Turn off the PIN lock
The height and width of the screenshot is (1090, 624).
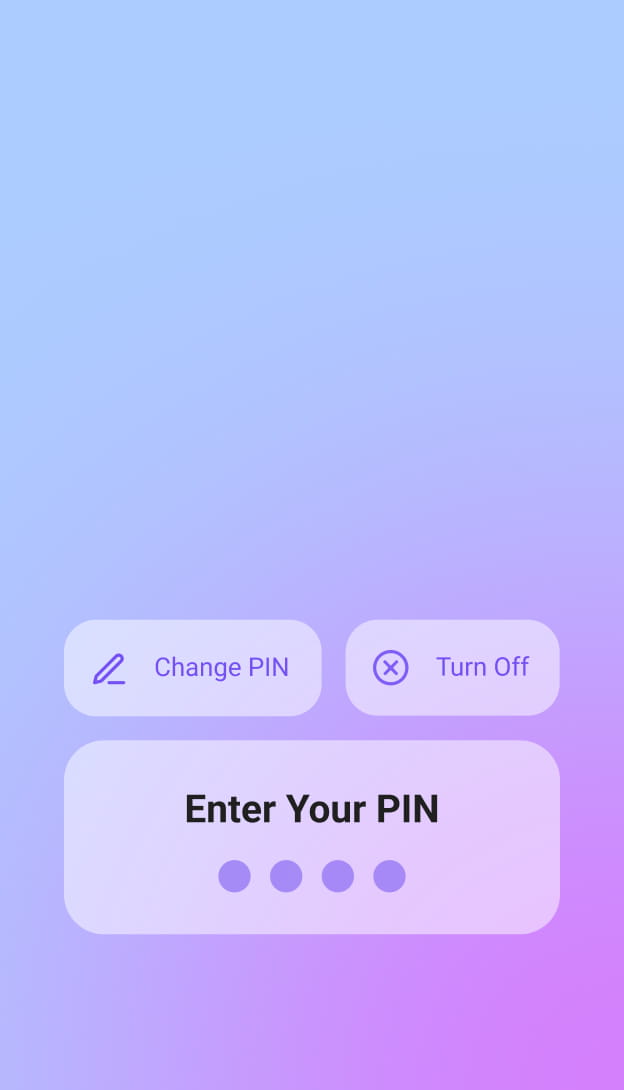pos(452,667)
